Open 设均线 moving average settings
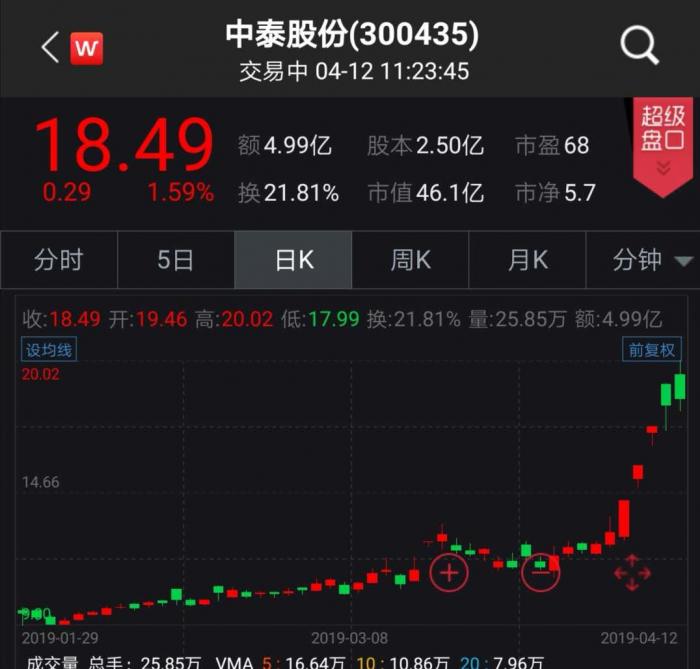The image size is (700, 669). coord(49,350)
